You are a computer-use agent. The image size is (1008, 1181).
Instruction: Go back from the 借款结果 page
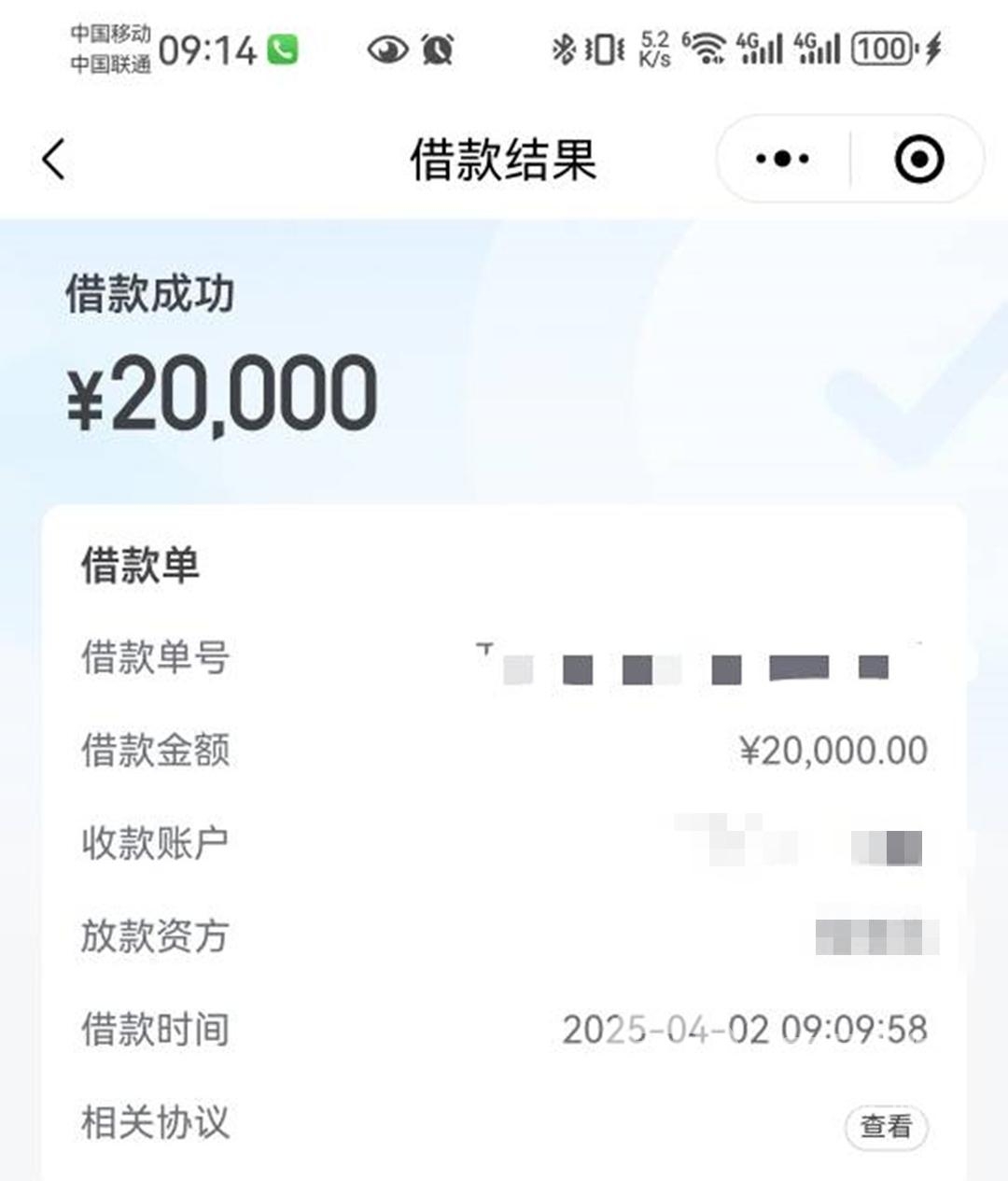tap(54, 159)
